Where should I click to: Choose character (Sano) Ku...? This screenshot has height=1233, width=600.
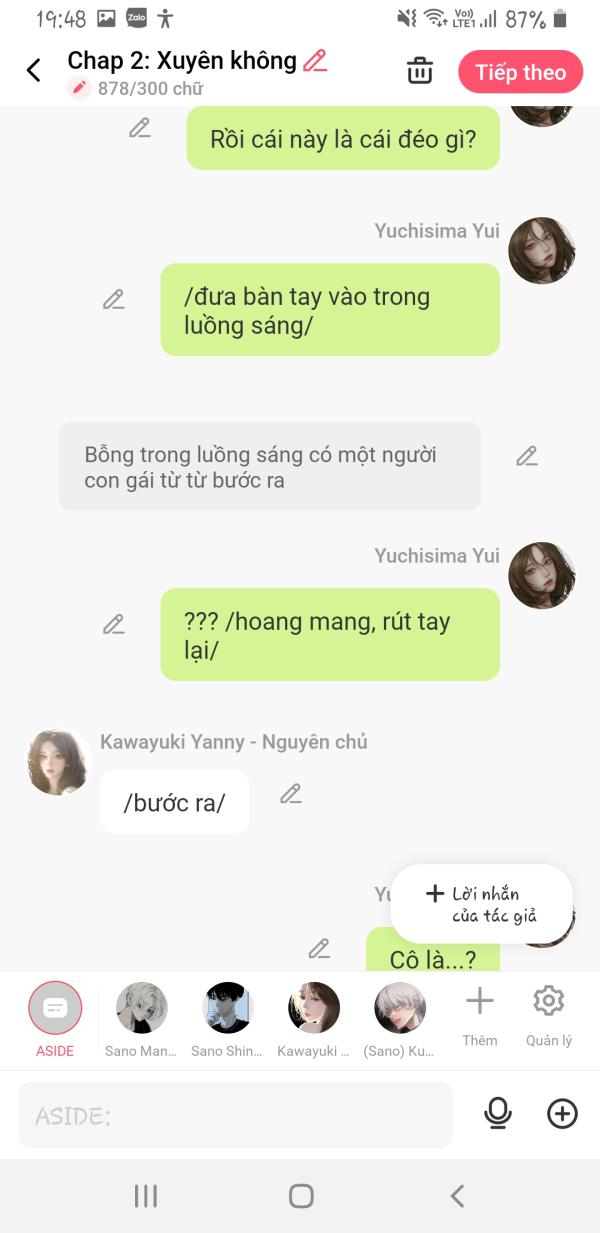point(400,1018)
